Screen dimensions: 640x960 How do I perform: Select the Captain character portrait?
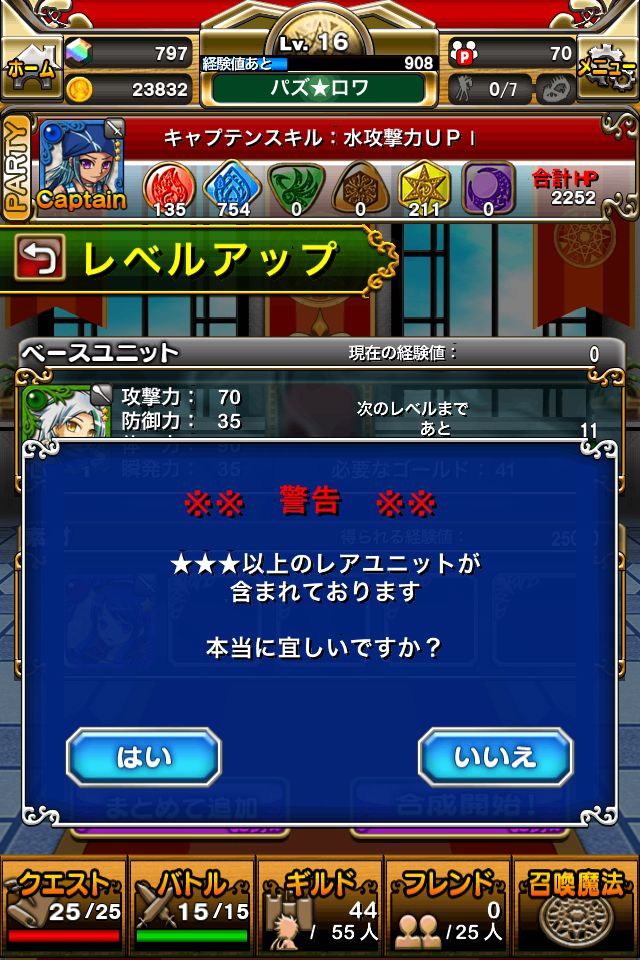pyautogui.click(x=82, y=164)
